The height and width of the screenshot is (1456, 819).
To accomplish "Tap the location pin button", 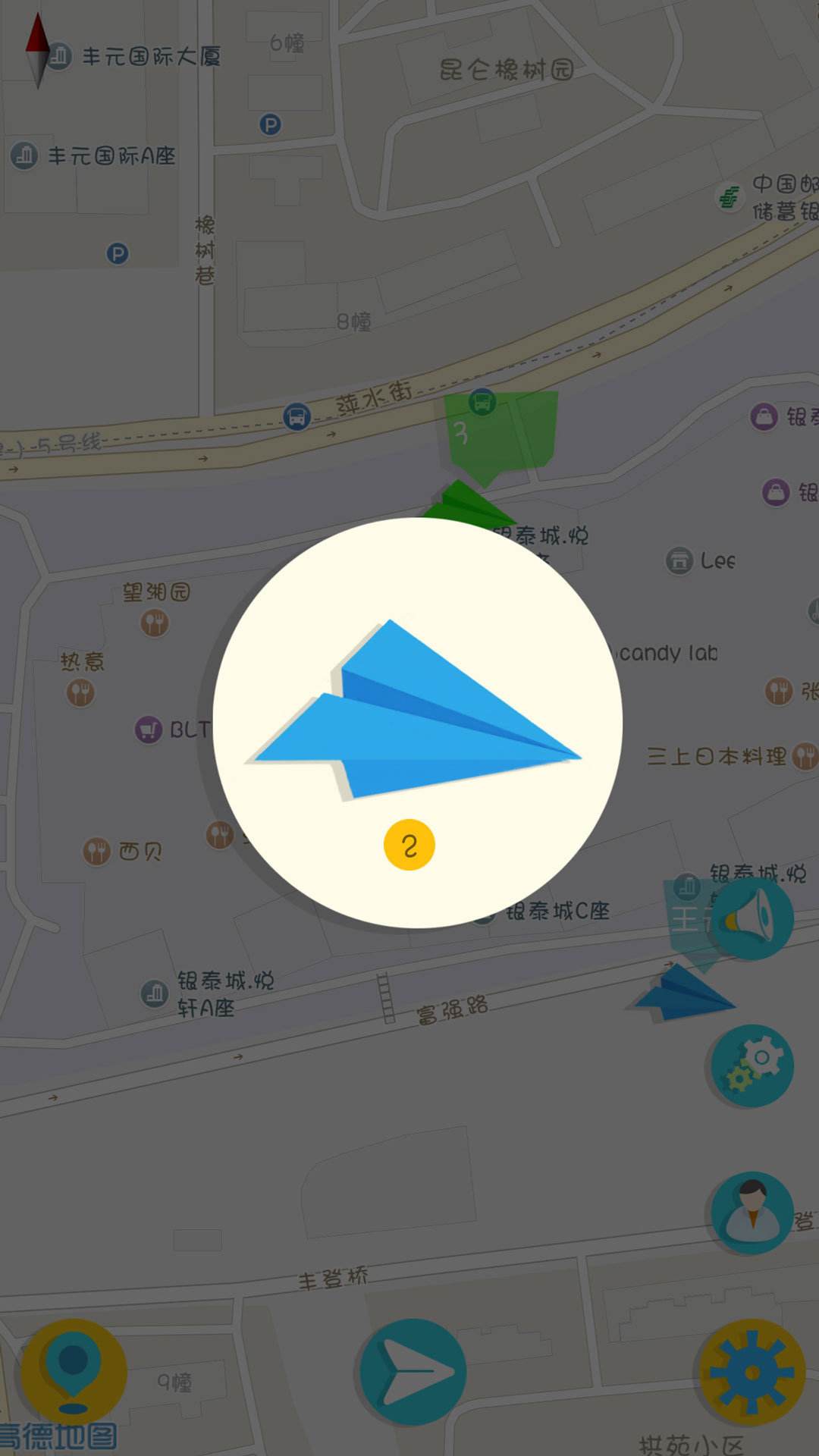I will [x=73, y=1371].
